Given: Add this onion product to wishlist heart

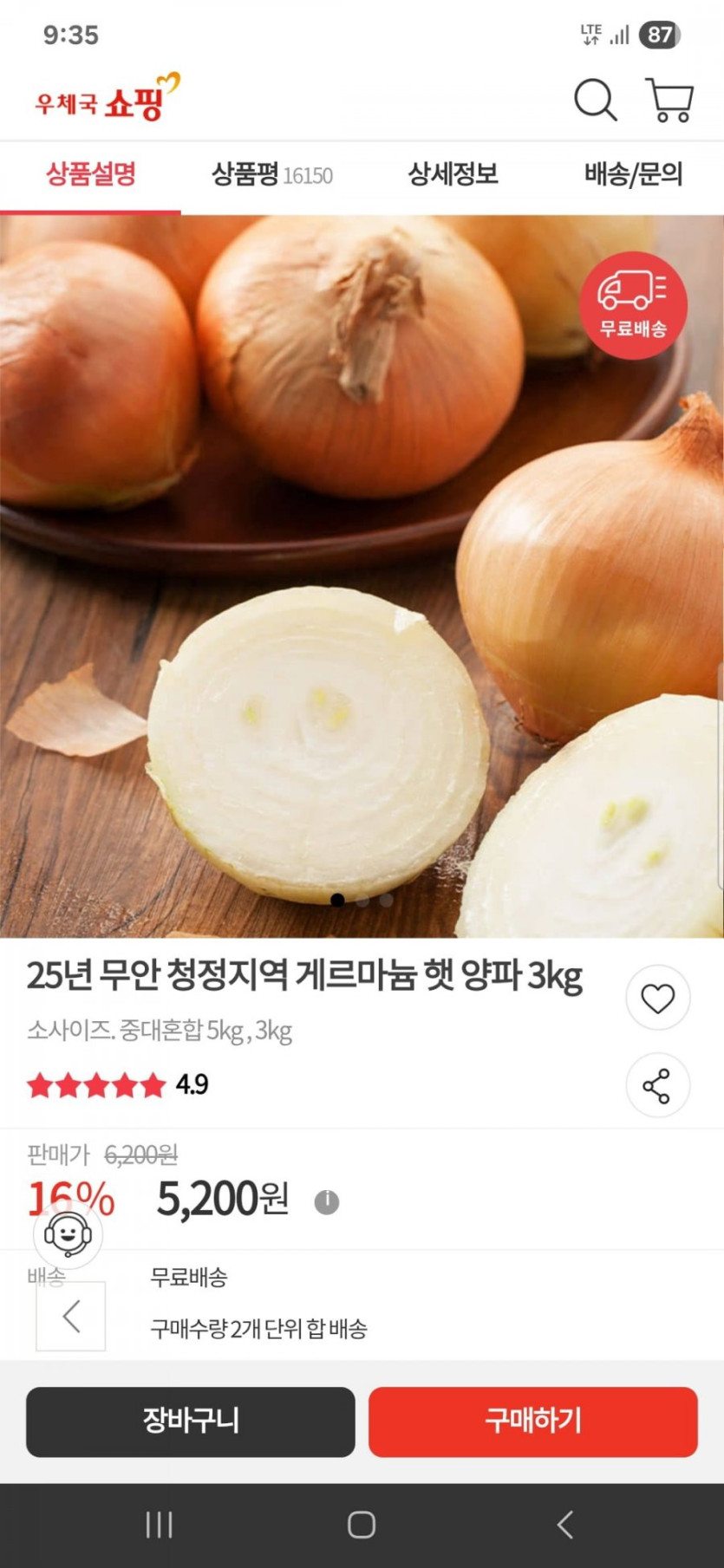Looking at the screenshot, I should [x=657, y=998].
